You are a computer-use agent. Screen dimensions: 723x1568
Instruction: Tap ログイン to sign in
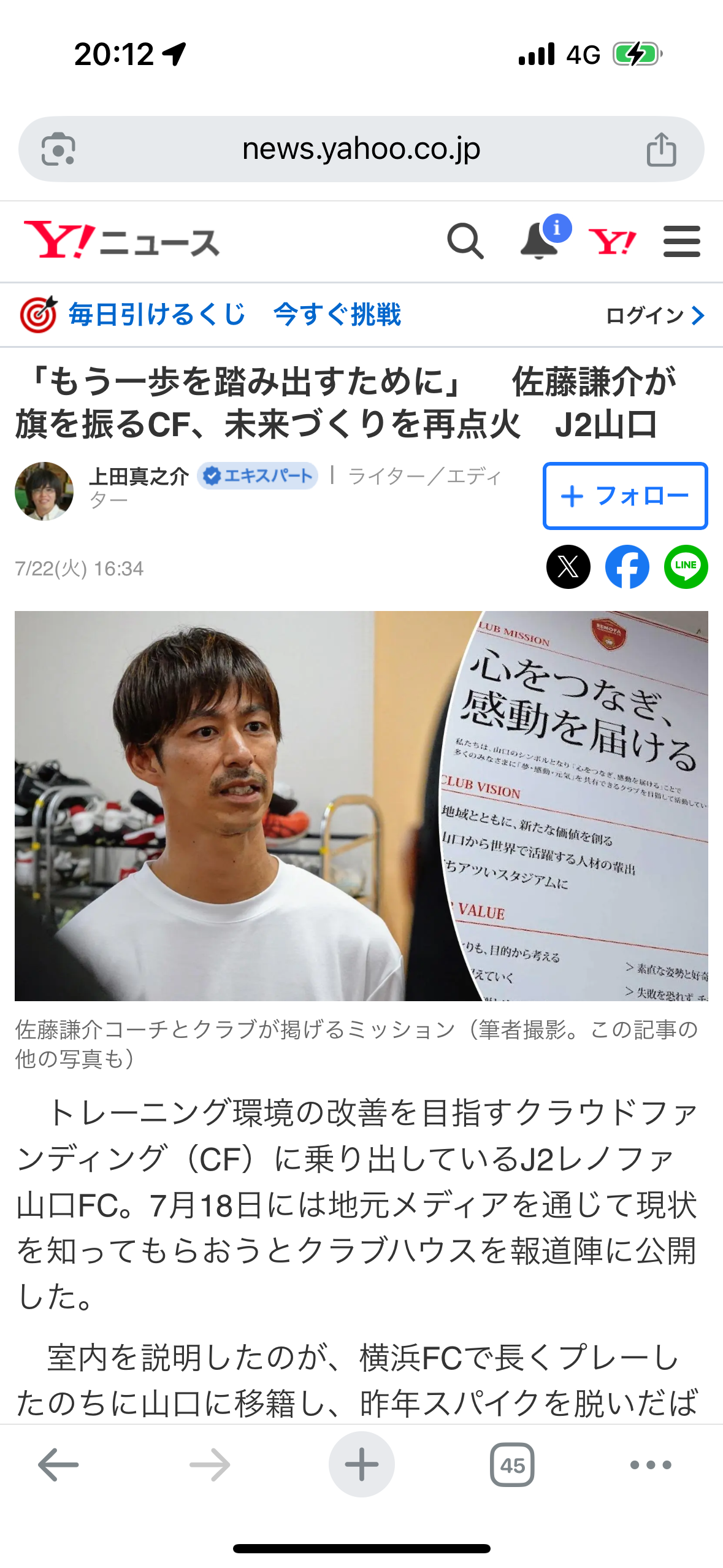(655, 315)
